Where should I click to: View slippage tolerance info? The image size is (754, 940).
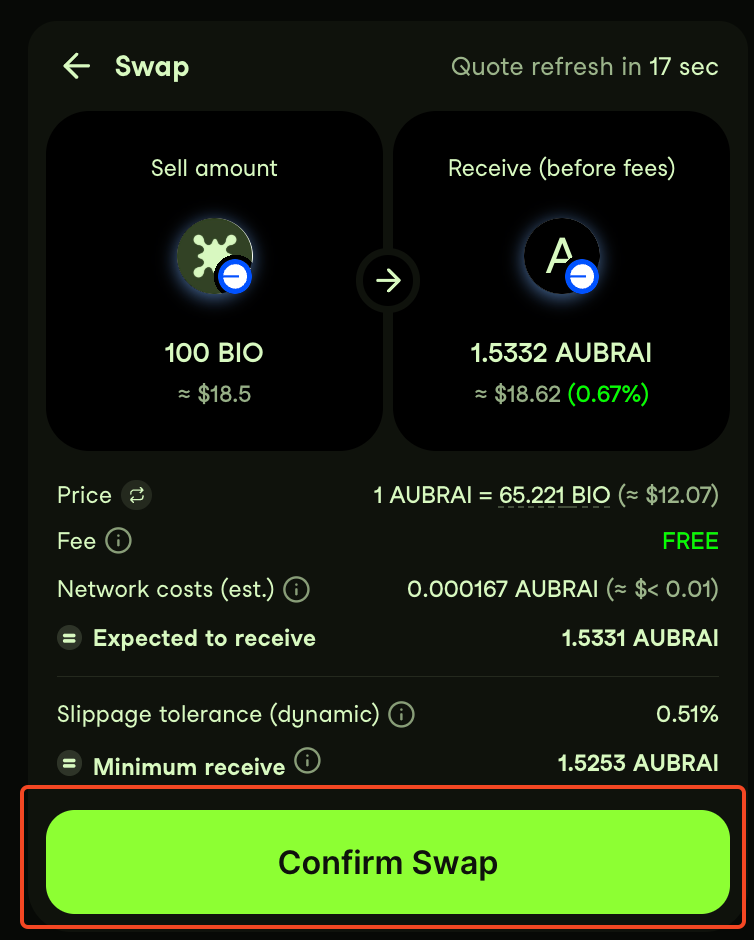[x=401, y=715]
